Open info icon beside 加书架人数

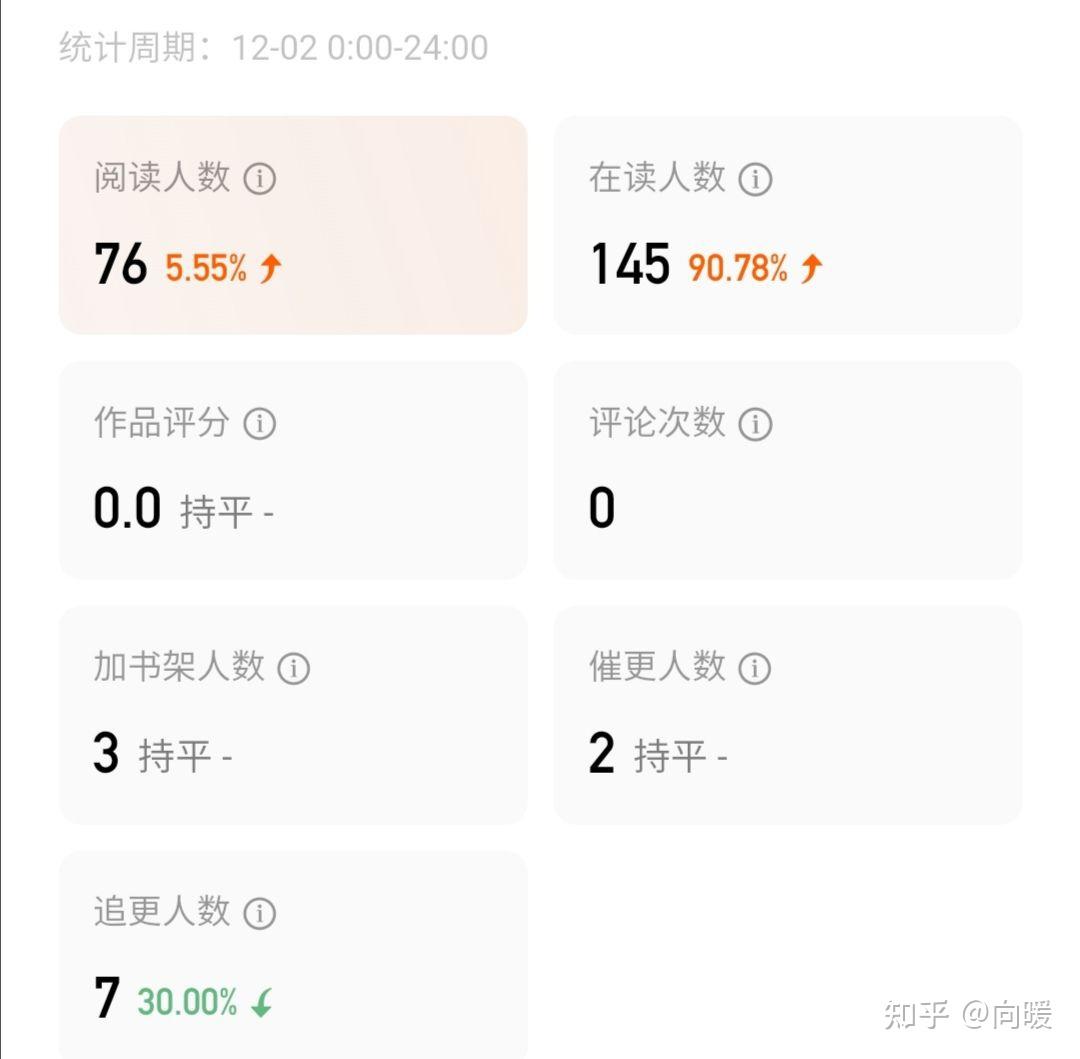[294, 669]
